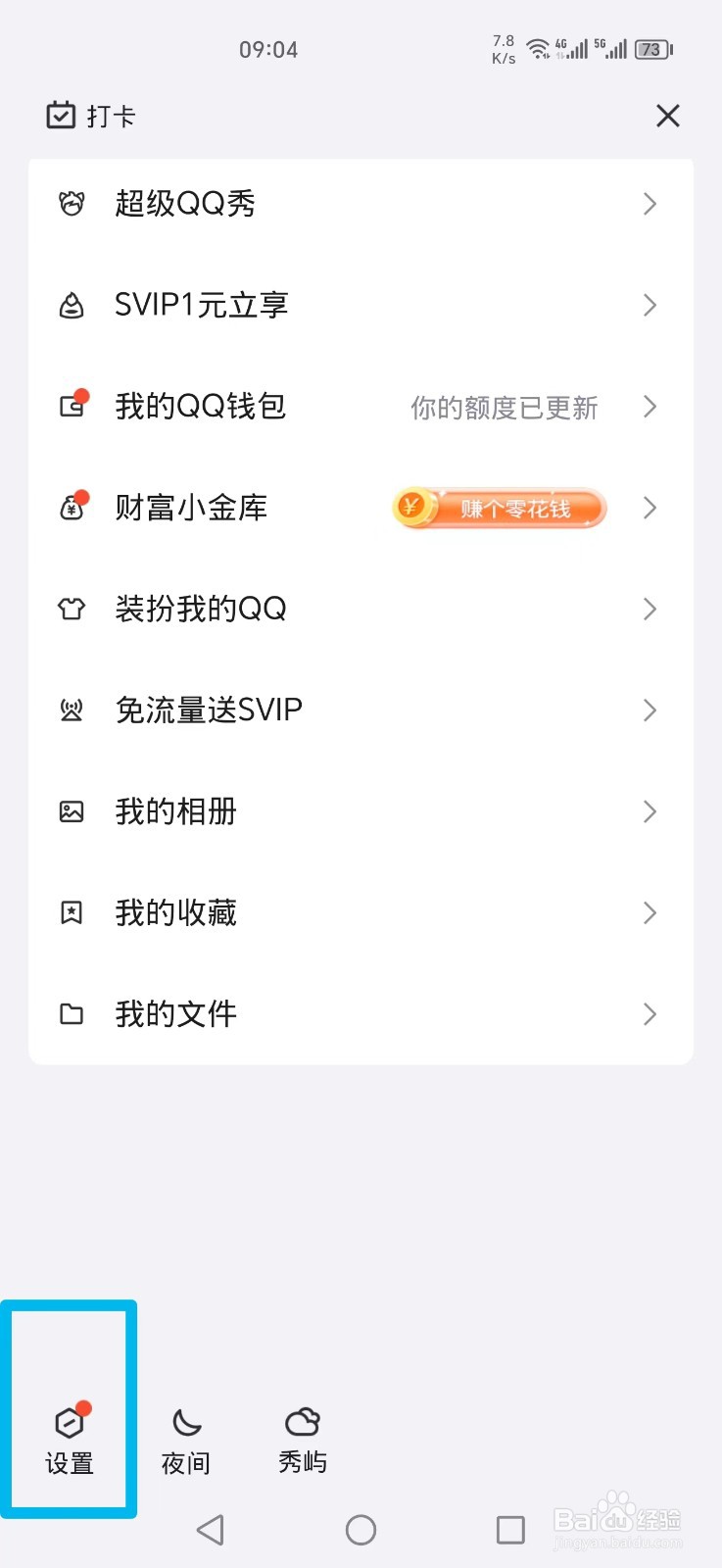Open 我的QQ钱包 wallet icon with red badge
722x1568 pixels.
(71, 407)
